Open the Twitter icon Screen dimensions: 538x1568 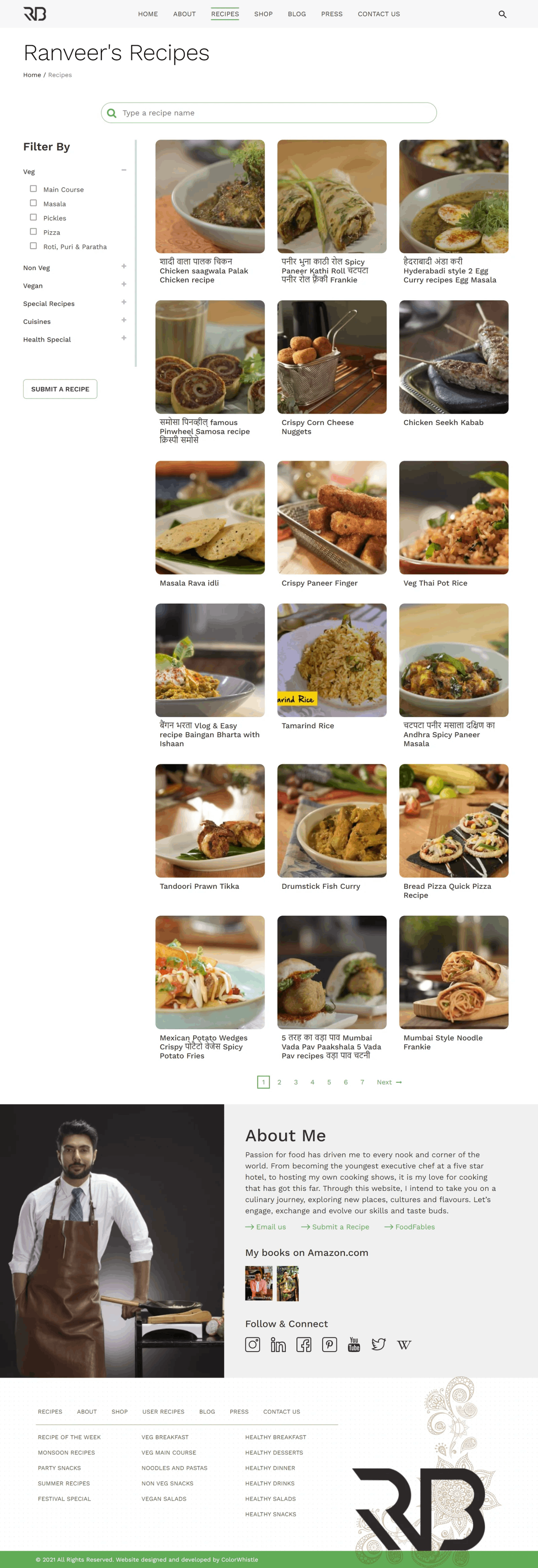pyautogui.click(x=378, y=1345)
